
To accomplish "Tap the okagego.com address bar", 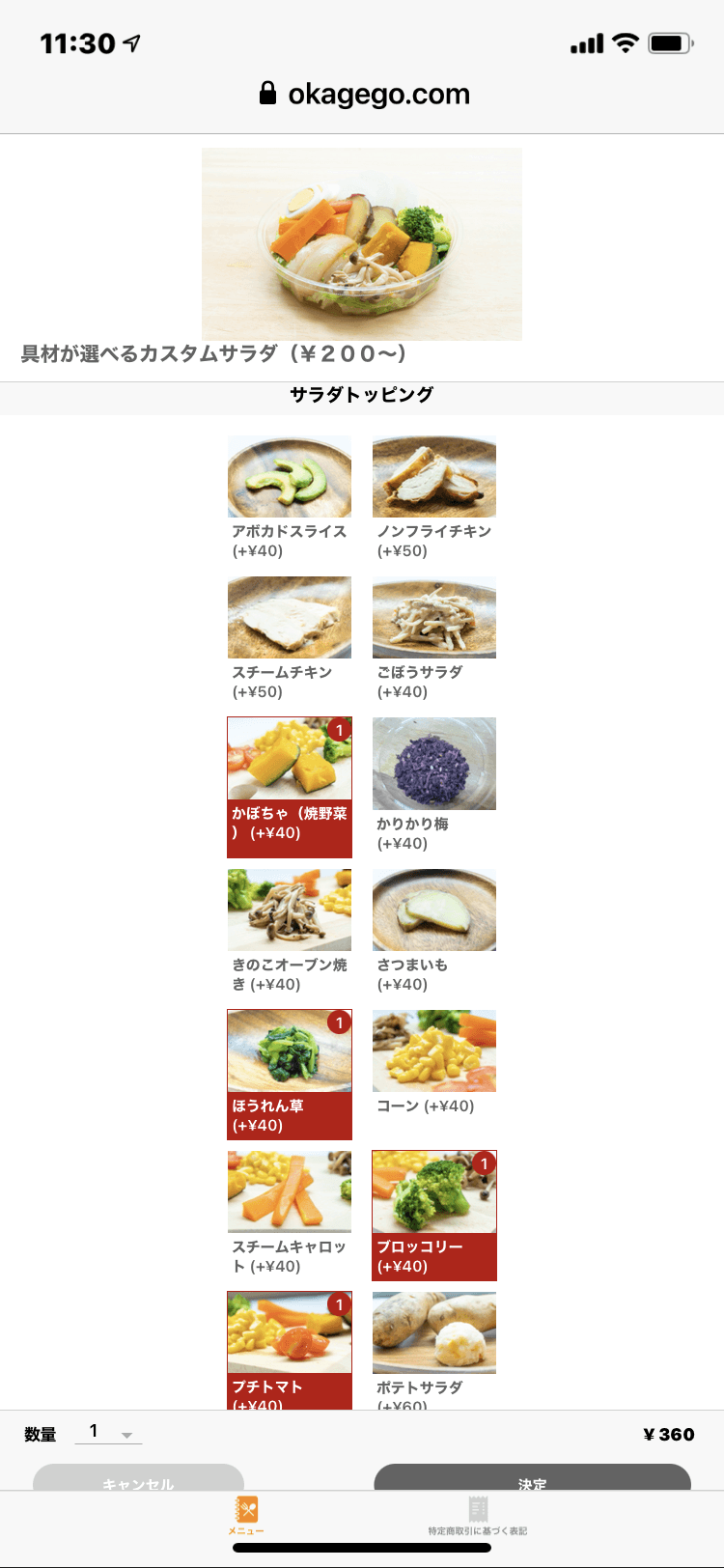I will [364, 94].
